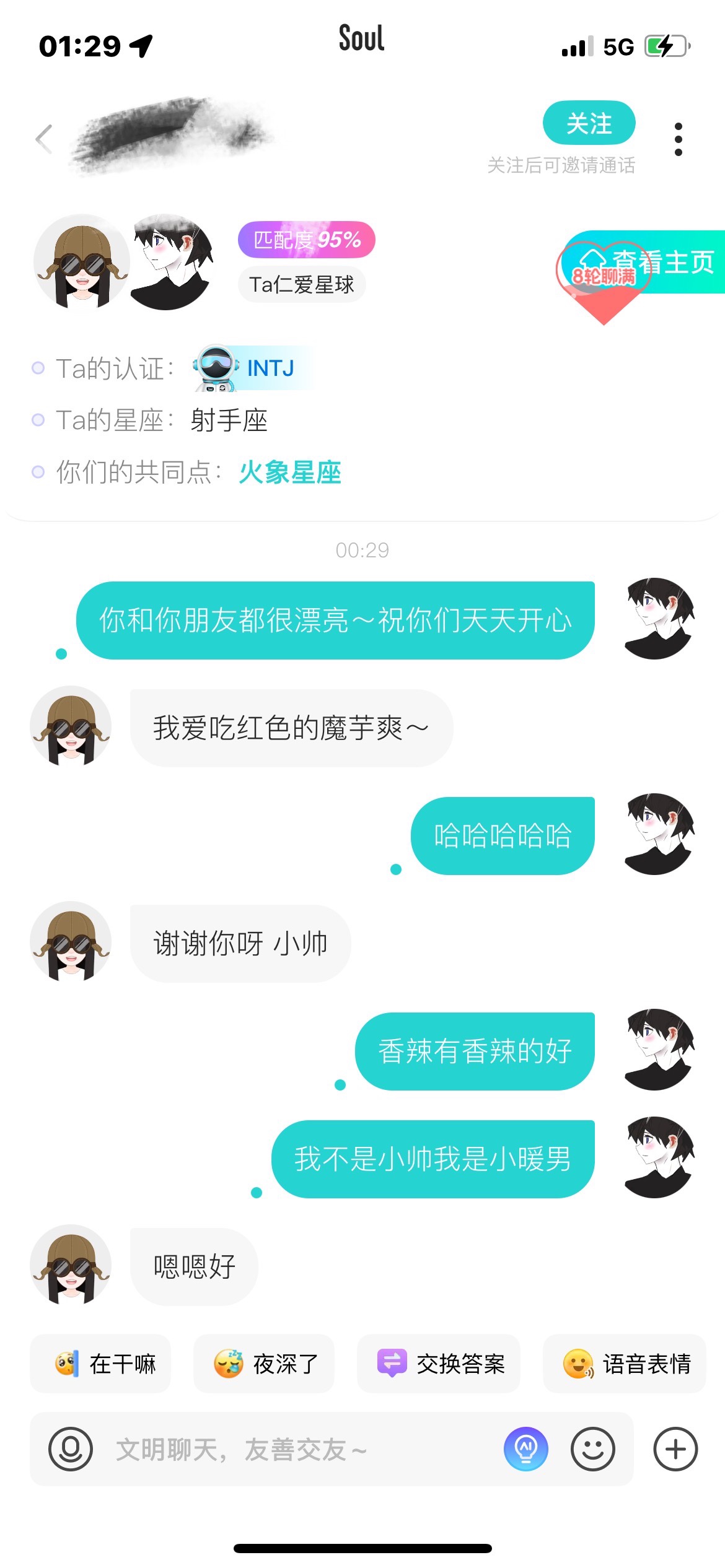Choose the 交换答案 shortcut
This screenshot has width=725, height=1568.
tap(439, 1364)
